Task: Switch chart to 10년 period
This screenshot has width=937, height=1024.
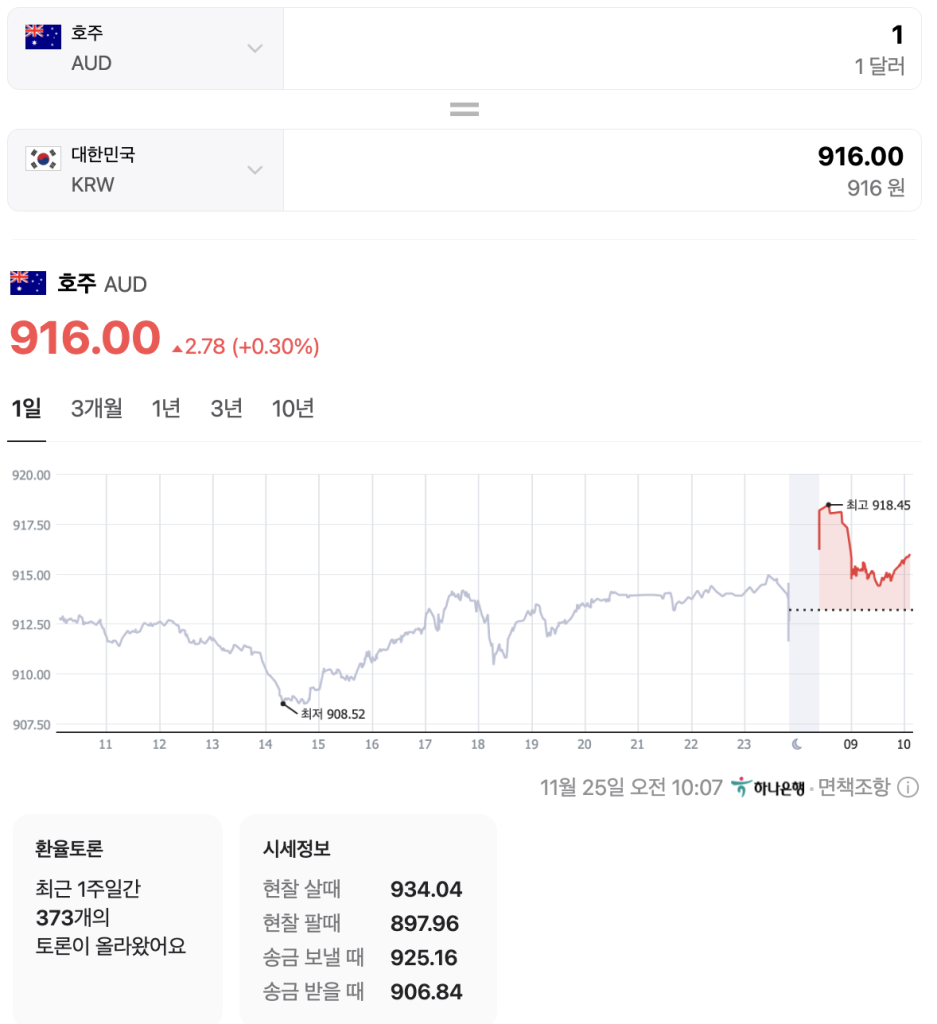Action: click(x=293, y=409)
